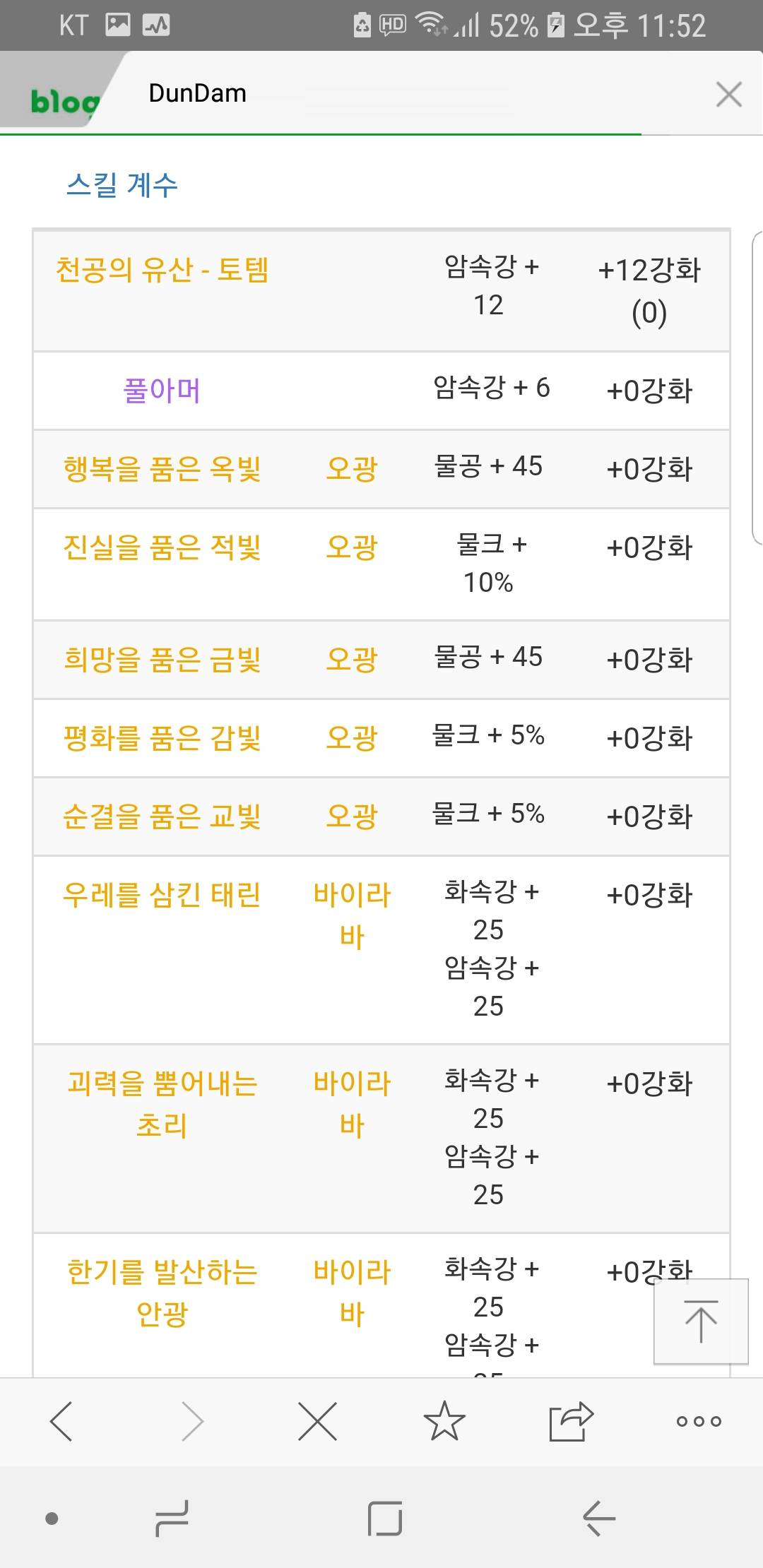Screen dimensions: 763x1568
Task: Share this page
Action: click(x=571, y=1421)
